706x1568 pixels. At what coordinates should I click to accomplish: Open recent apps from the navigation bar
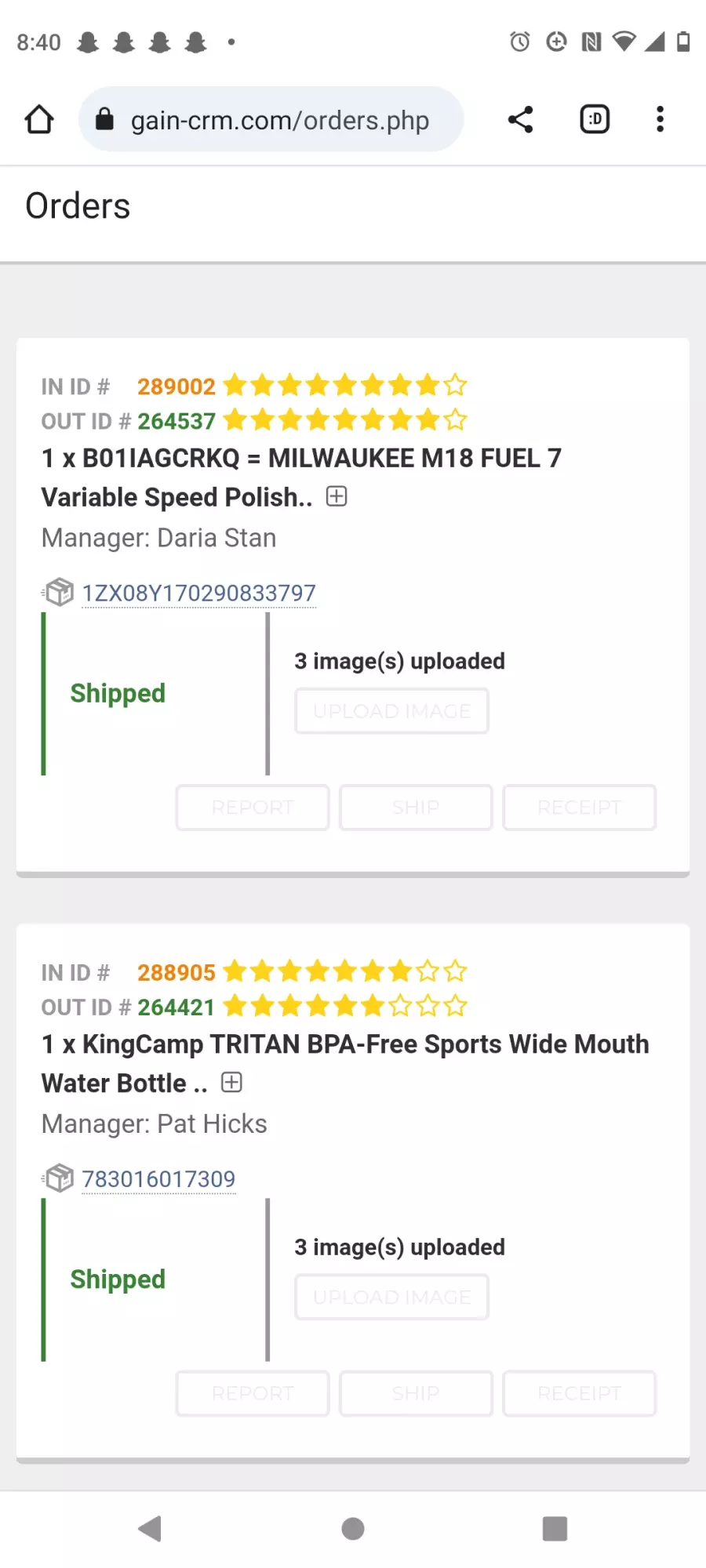point(555,1529)
